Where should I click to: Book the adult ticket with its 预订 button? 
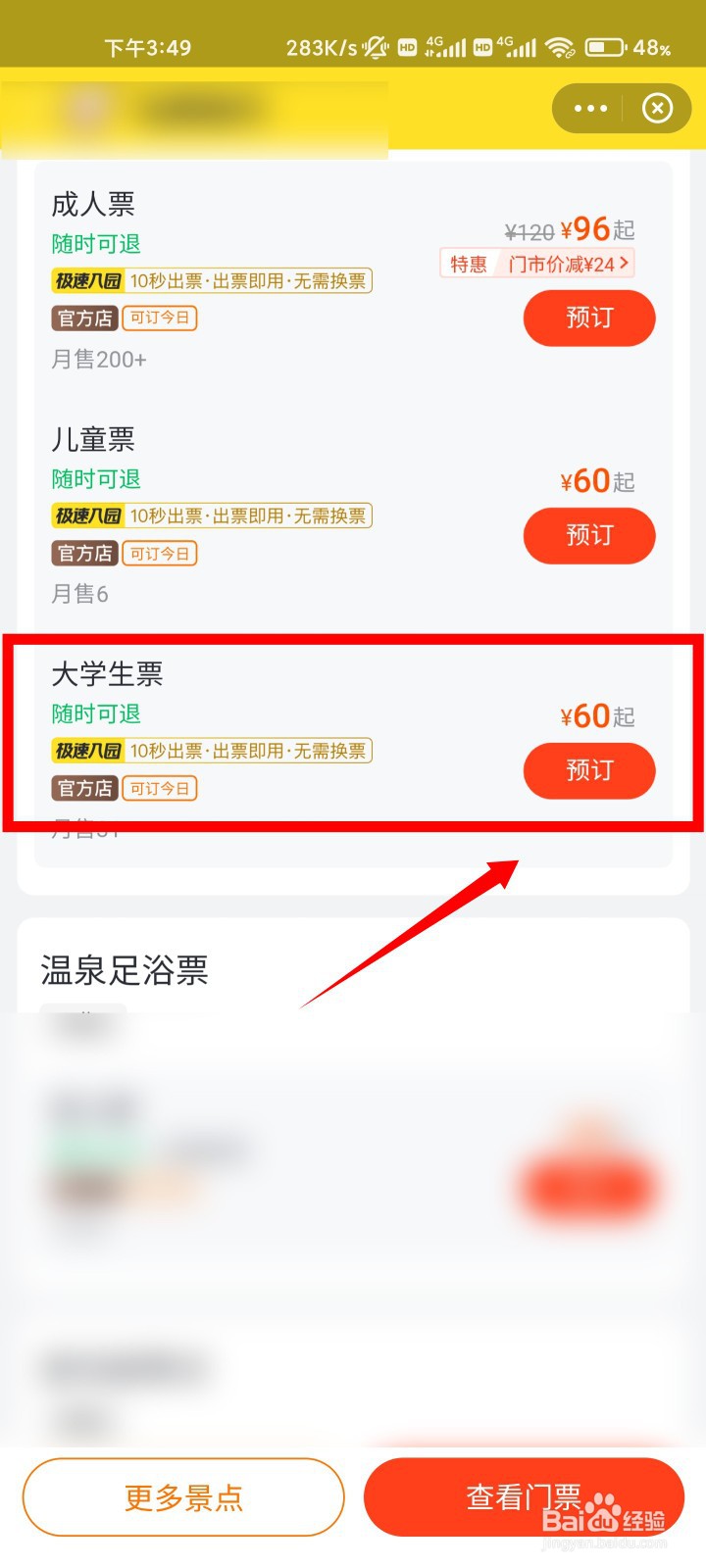coord(589,318)
